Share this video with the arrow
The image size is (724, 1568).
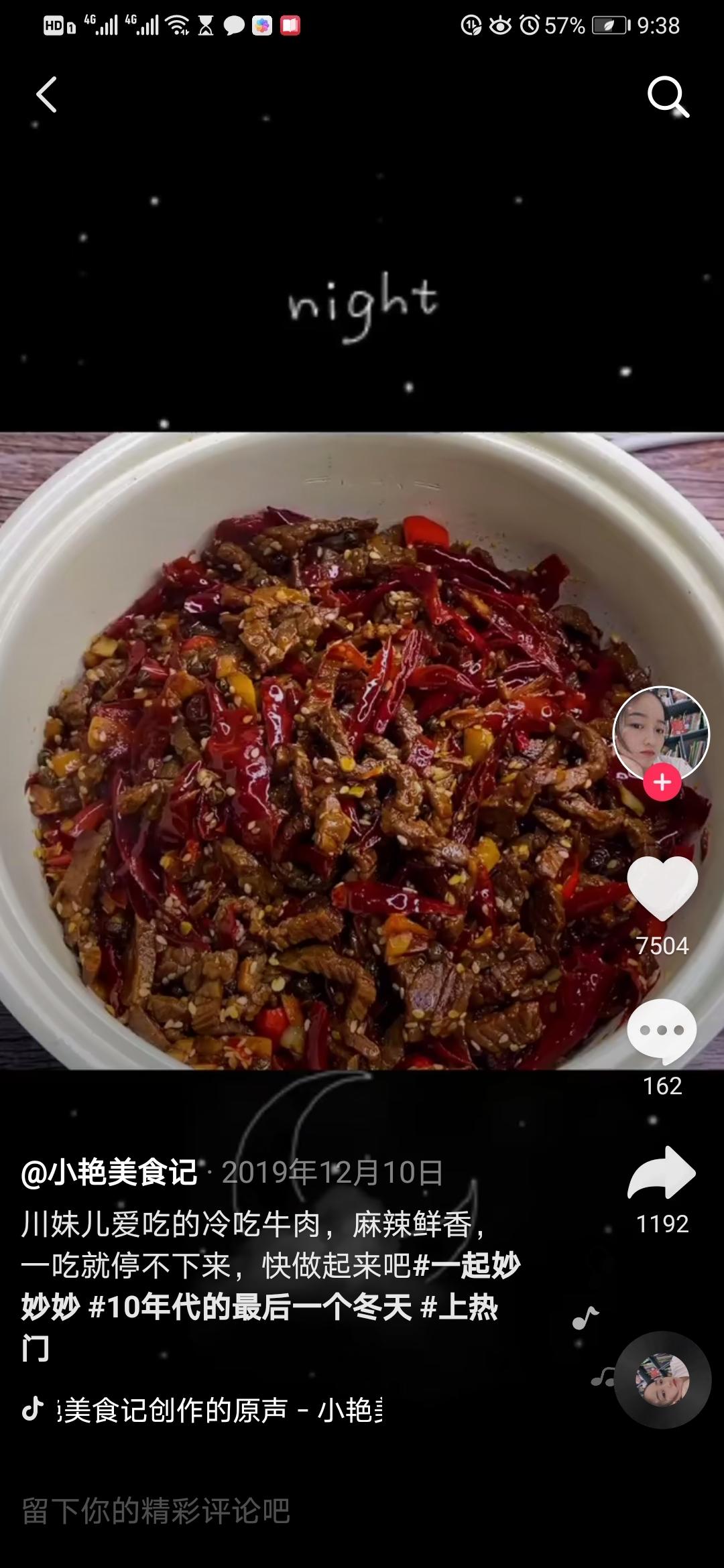tap(662, 1173)
